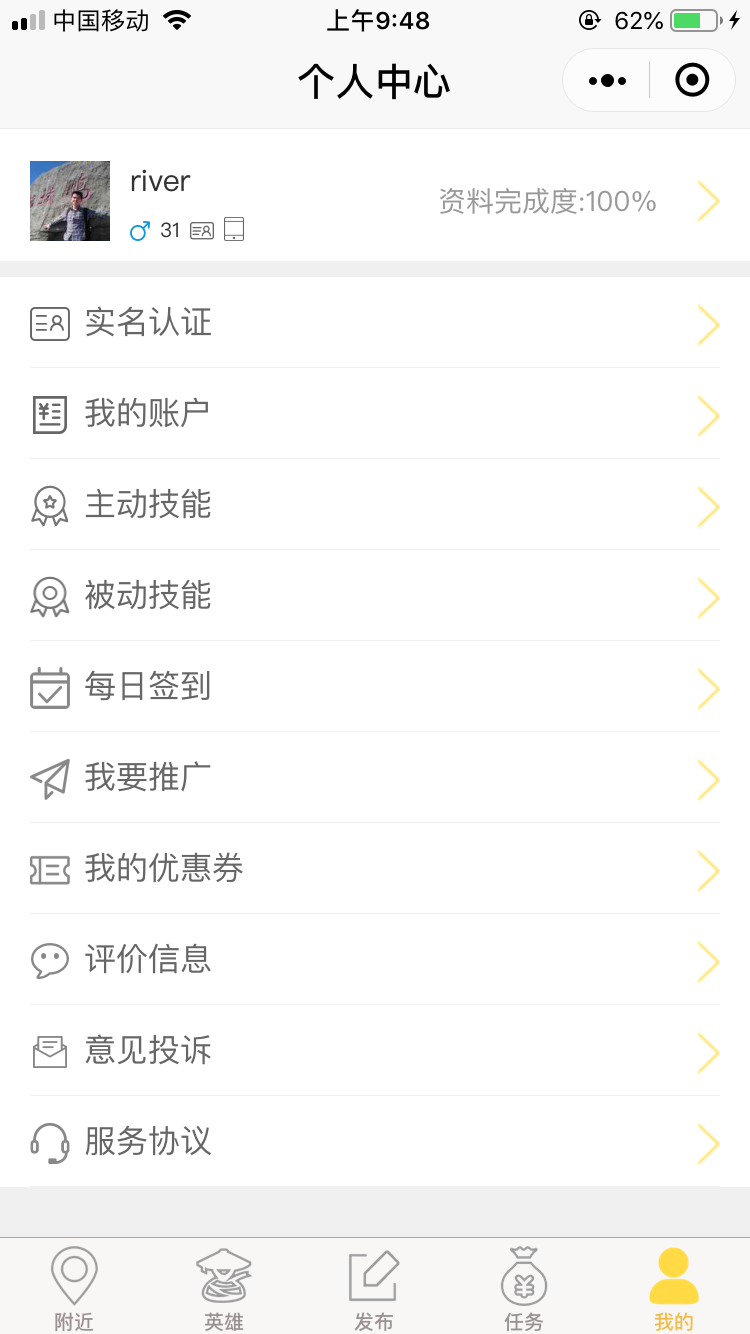Open the 被动技能 passive skills icon

pos(50,597)
